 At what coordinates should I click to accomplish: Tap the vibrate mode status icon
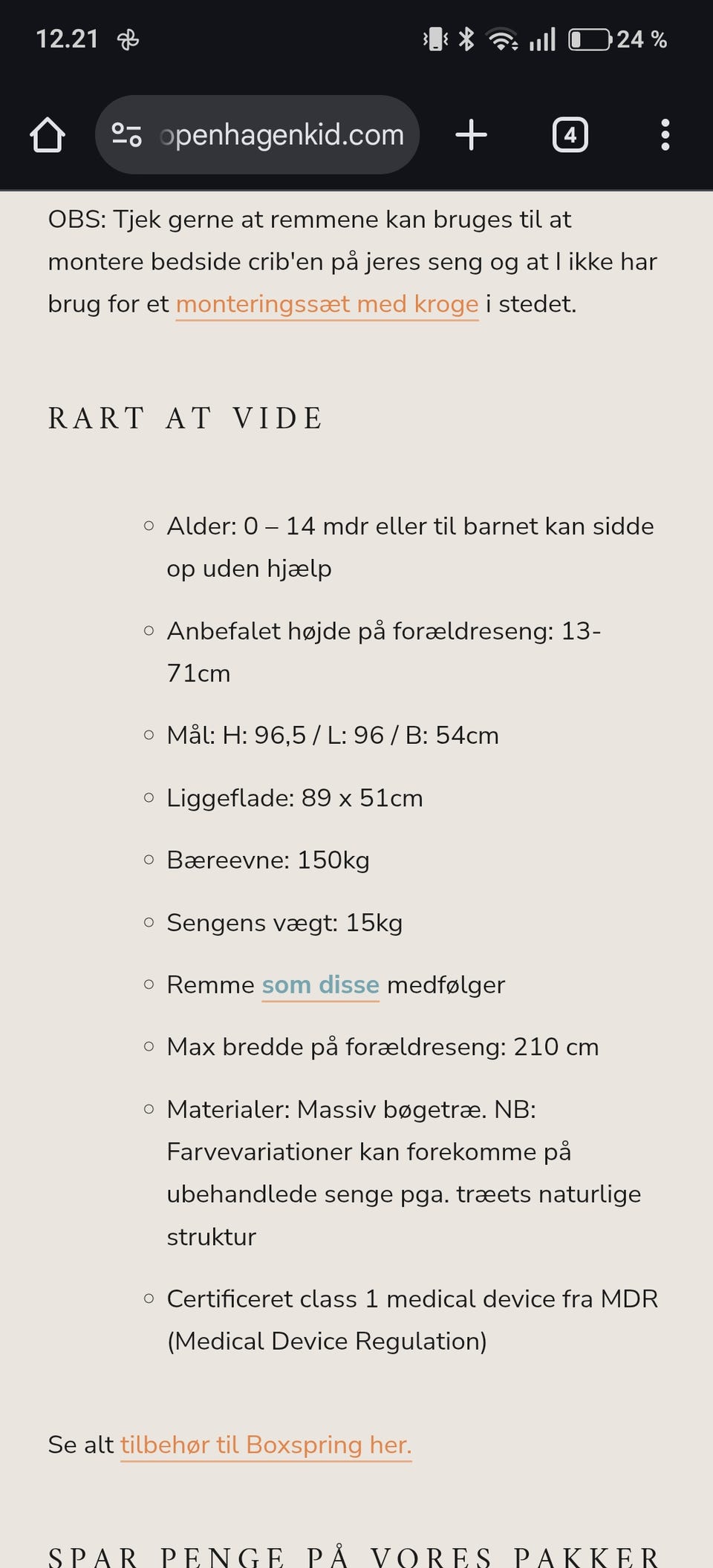[434, 39]
